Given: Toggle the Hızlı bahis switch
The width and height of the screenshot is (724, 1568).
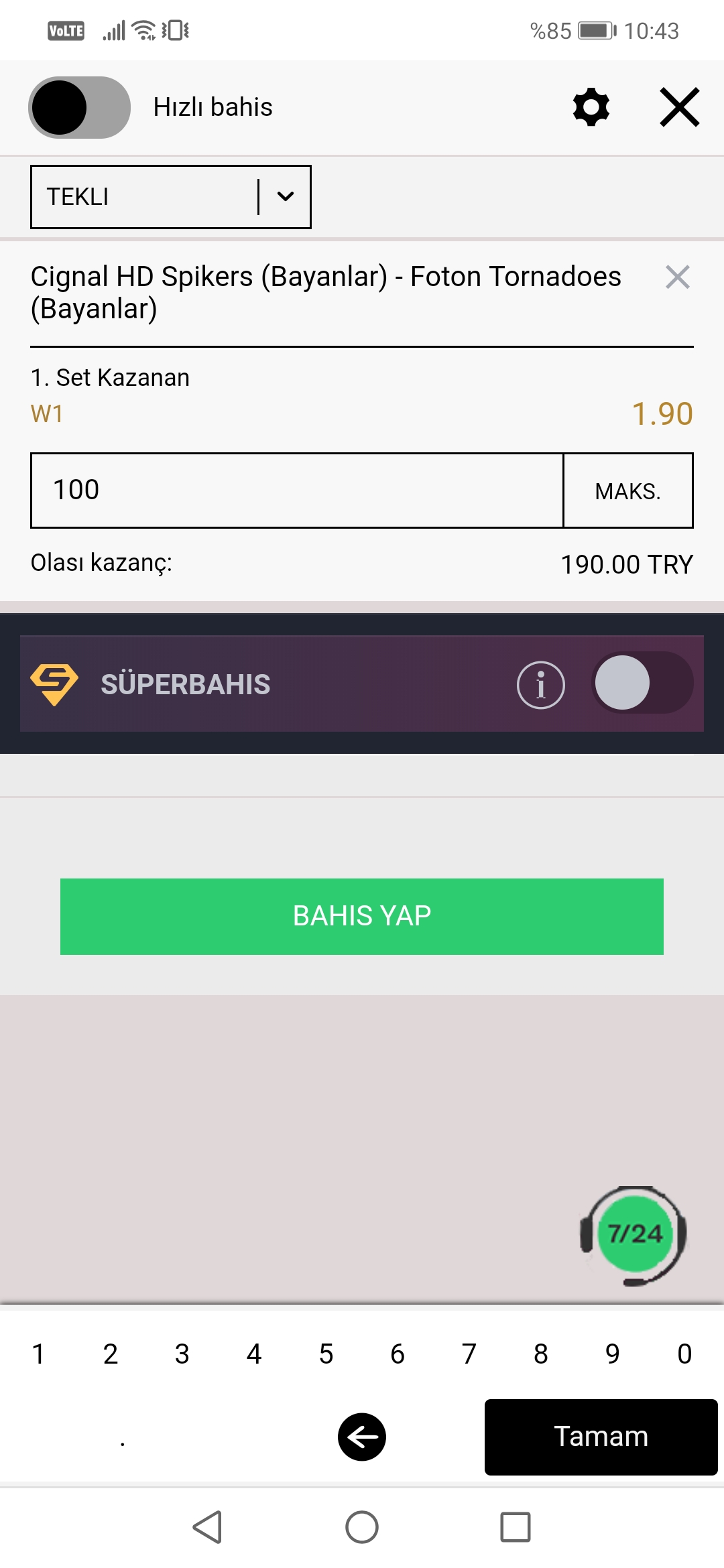Looking at the screenshot, I should [x=79, y=107].
